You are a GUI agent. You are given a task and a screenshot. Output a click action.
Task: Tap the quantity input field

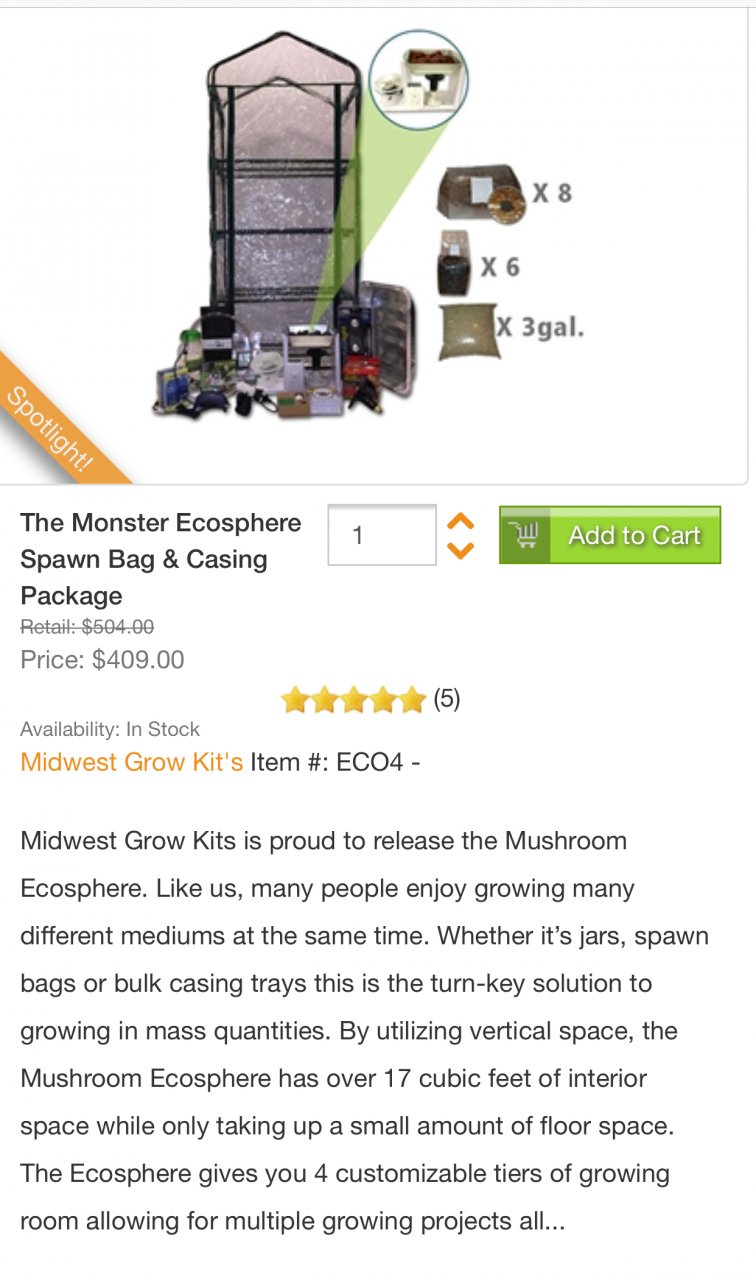[x=382, y=535]
